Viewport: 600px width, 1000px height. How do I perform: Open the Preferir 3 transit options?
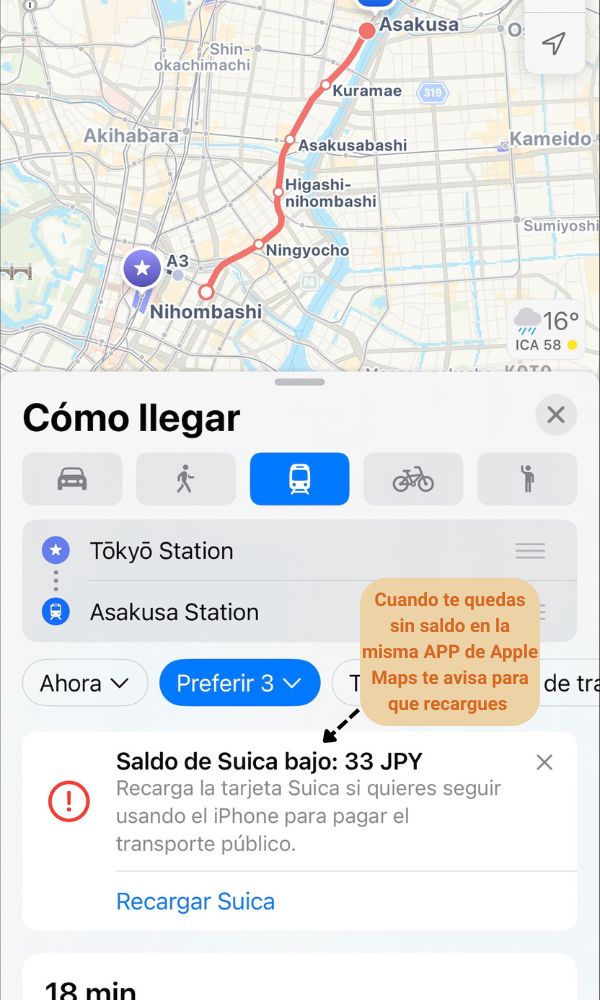[238, 684]
